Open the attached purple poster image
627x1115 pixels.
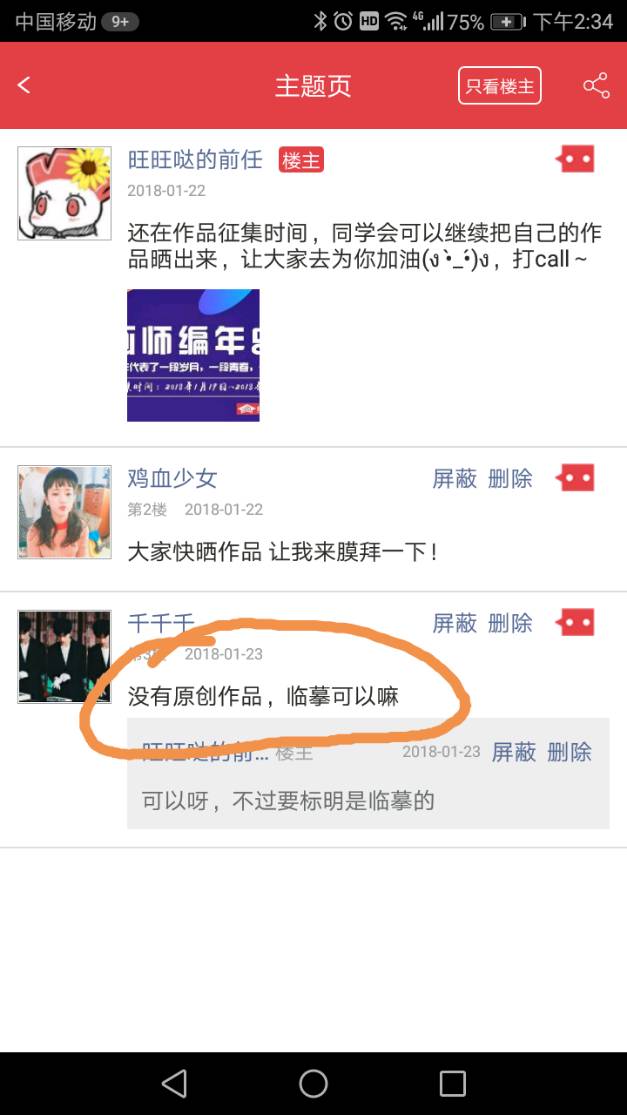[x=193, y=355]
